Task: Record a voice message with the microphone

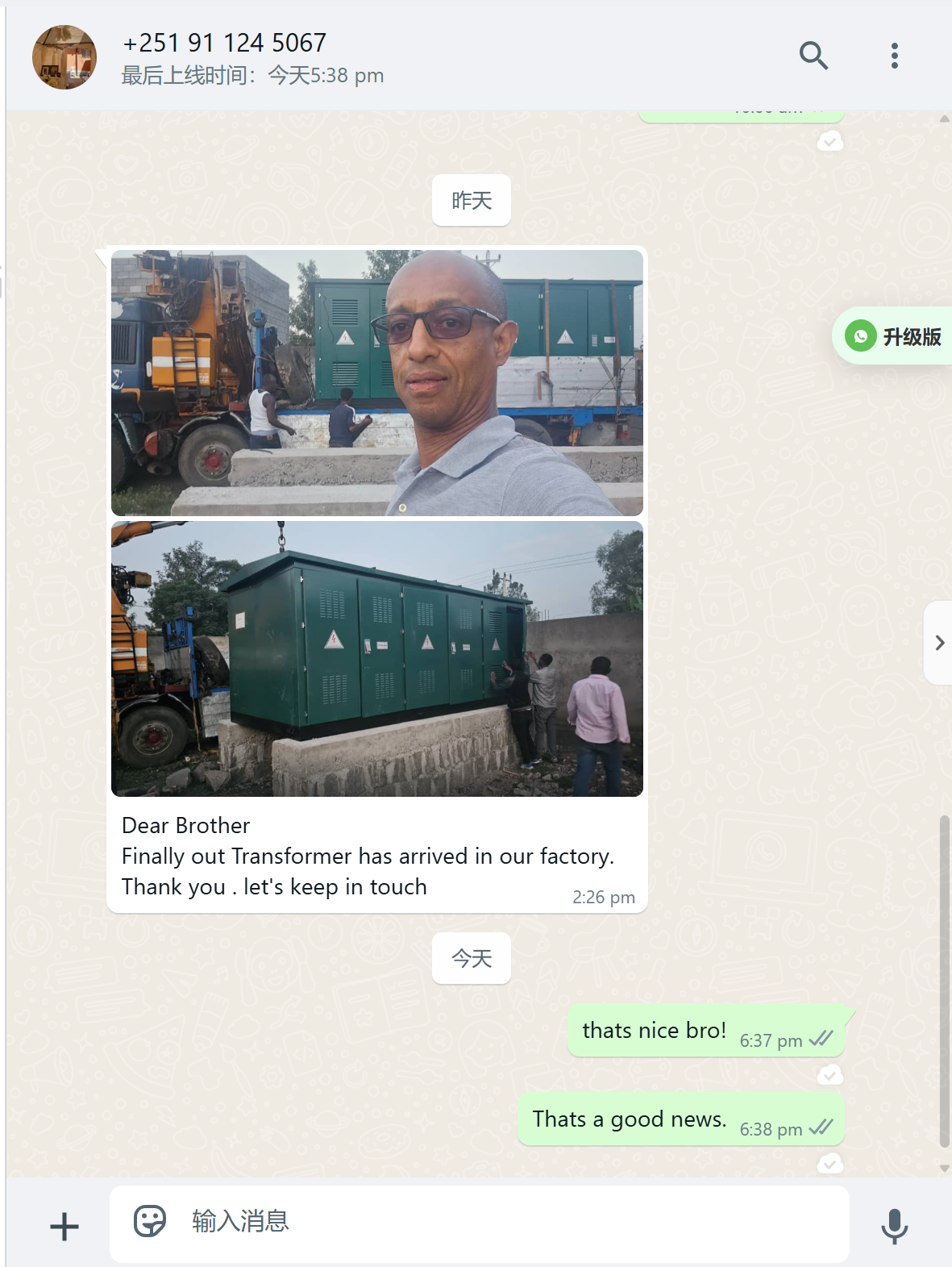Action: pyautogui.click(x=894, y=1226)
